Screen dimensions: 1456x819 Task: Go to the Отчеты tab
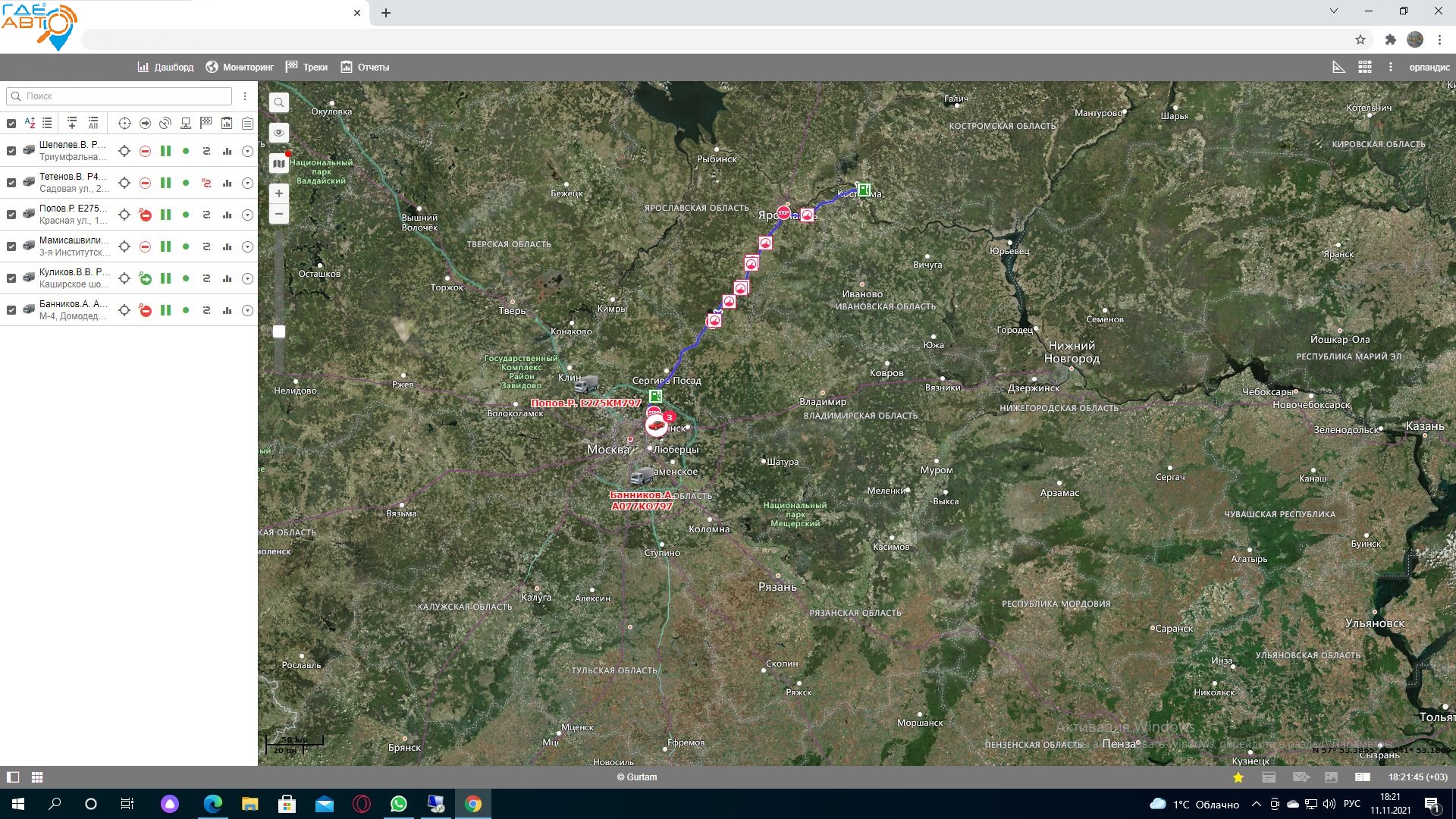[x=365, y=67]
